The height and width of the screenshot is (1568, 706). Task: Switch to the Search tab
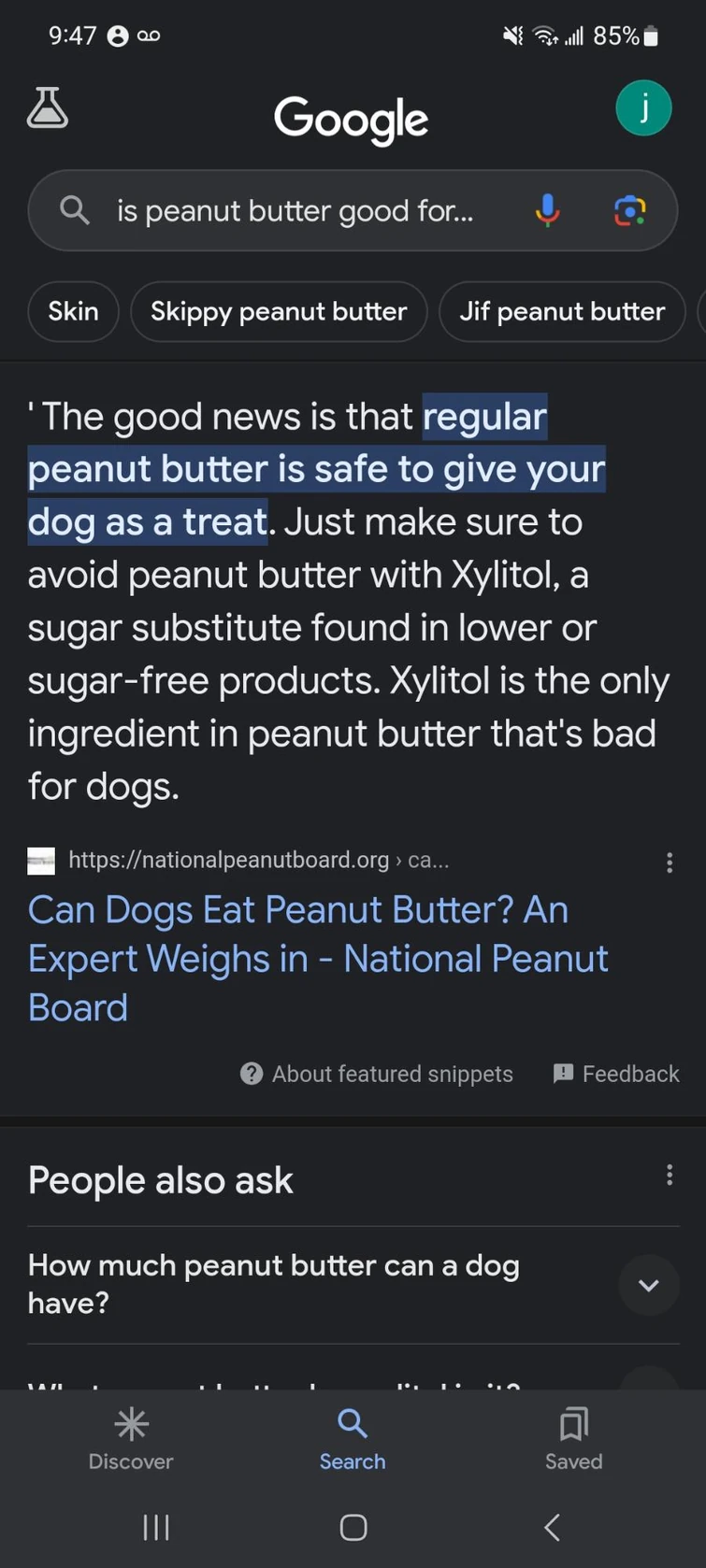(x=353, y=1440)
